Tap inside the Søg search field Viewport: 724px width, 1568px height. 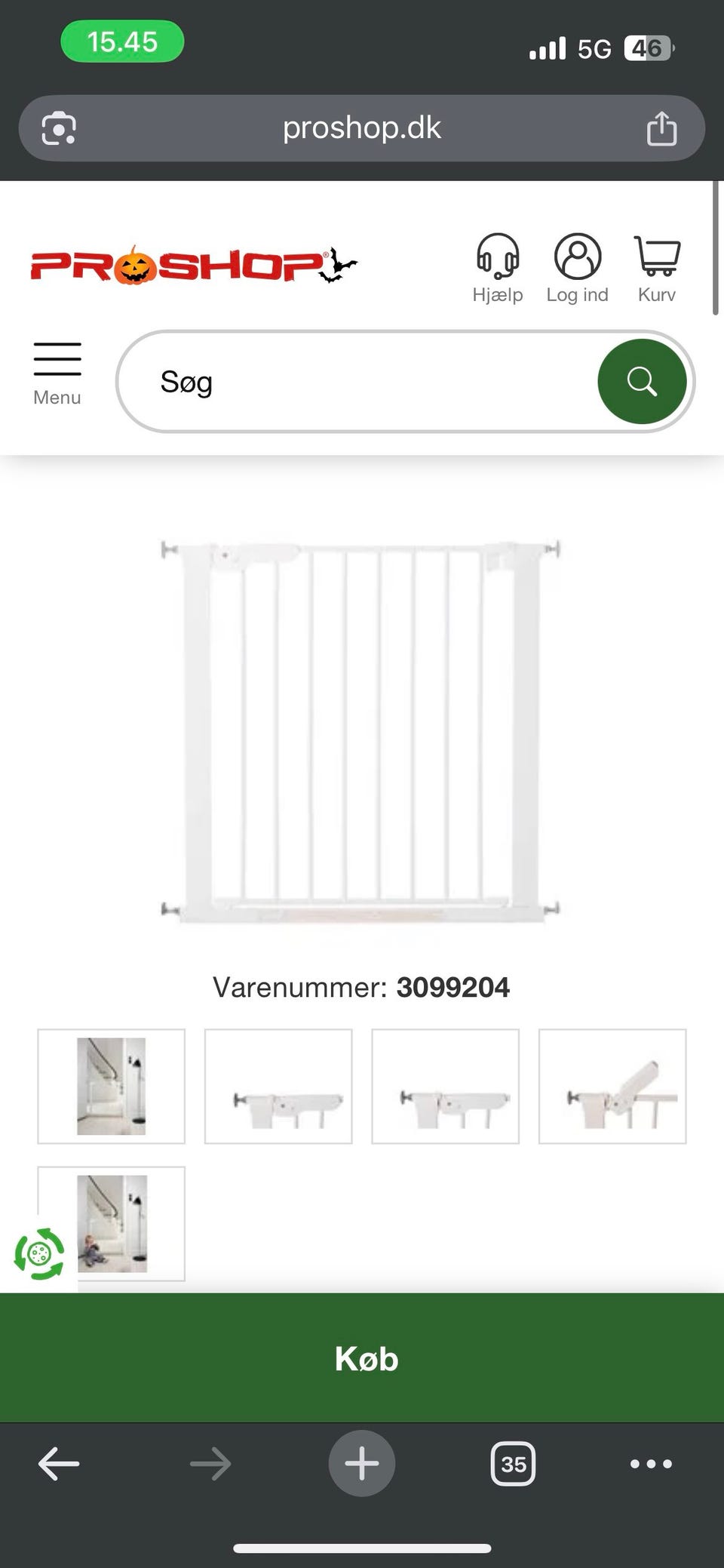339,381
